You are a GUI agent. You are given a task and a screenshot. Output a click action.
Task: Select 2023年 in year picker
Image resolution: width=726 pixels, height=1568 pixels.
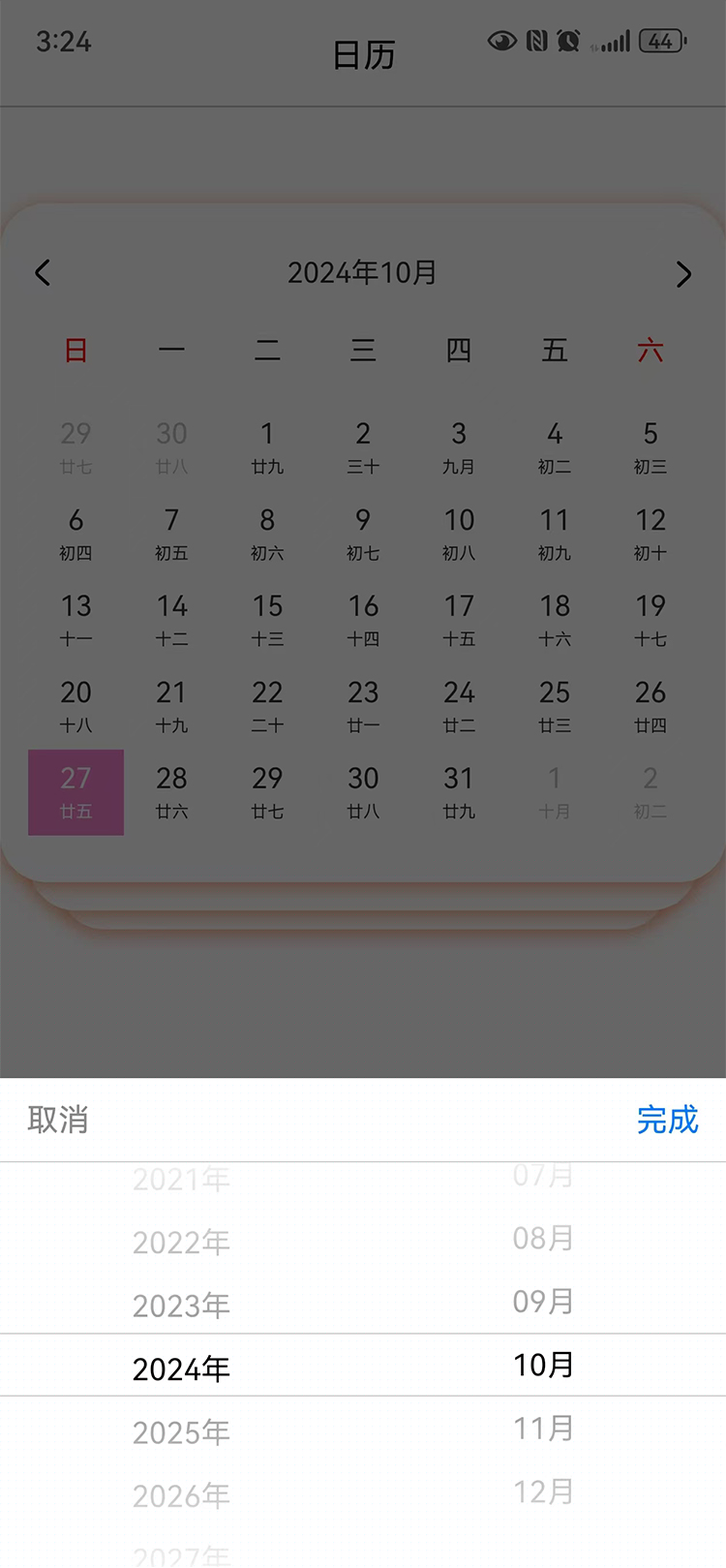181,1306
